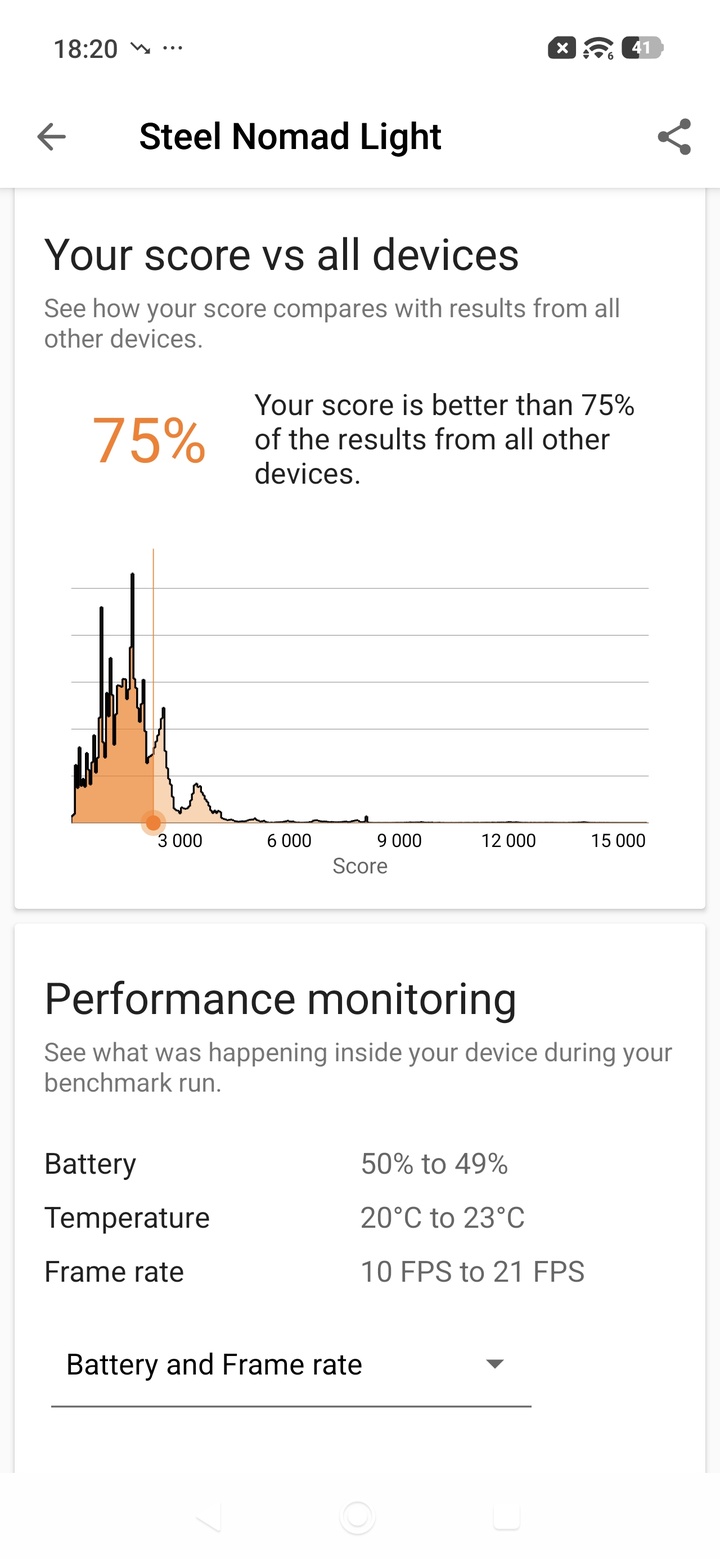Image resolution: width=720 pixels, height=1559 pixels.
Task: Tap the system home button
Action: (x=357, y=1517)
